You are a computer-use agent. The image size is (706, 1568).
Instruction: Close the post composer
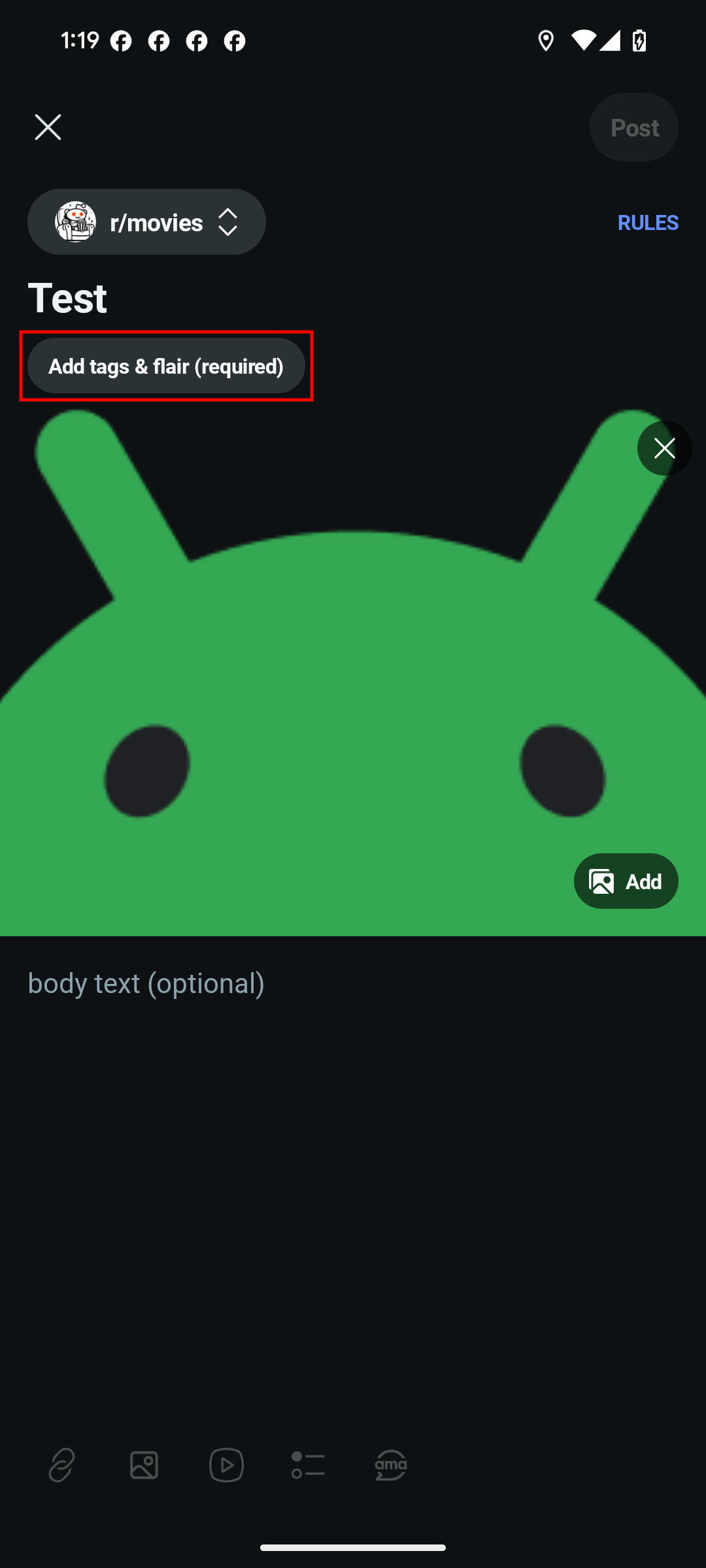(x=48, y=127)
